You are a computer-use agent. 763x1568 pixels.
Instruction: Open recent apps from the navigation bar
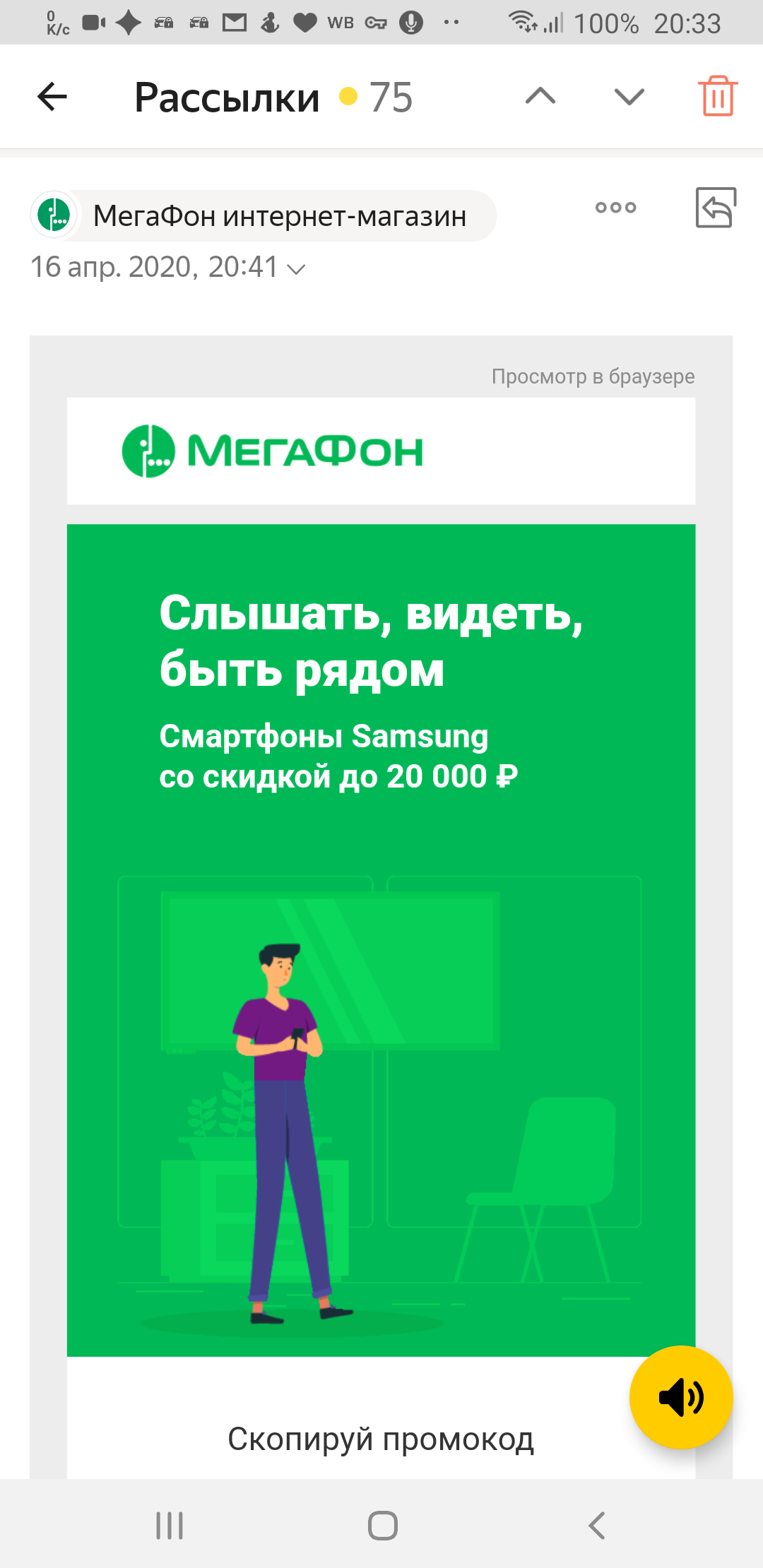(x=170, y=1526)
